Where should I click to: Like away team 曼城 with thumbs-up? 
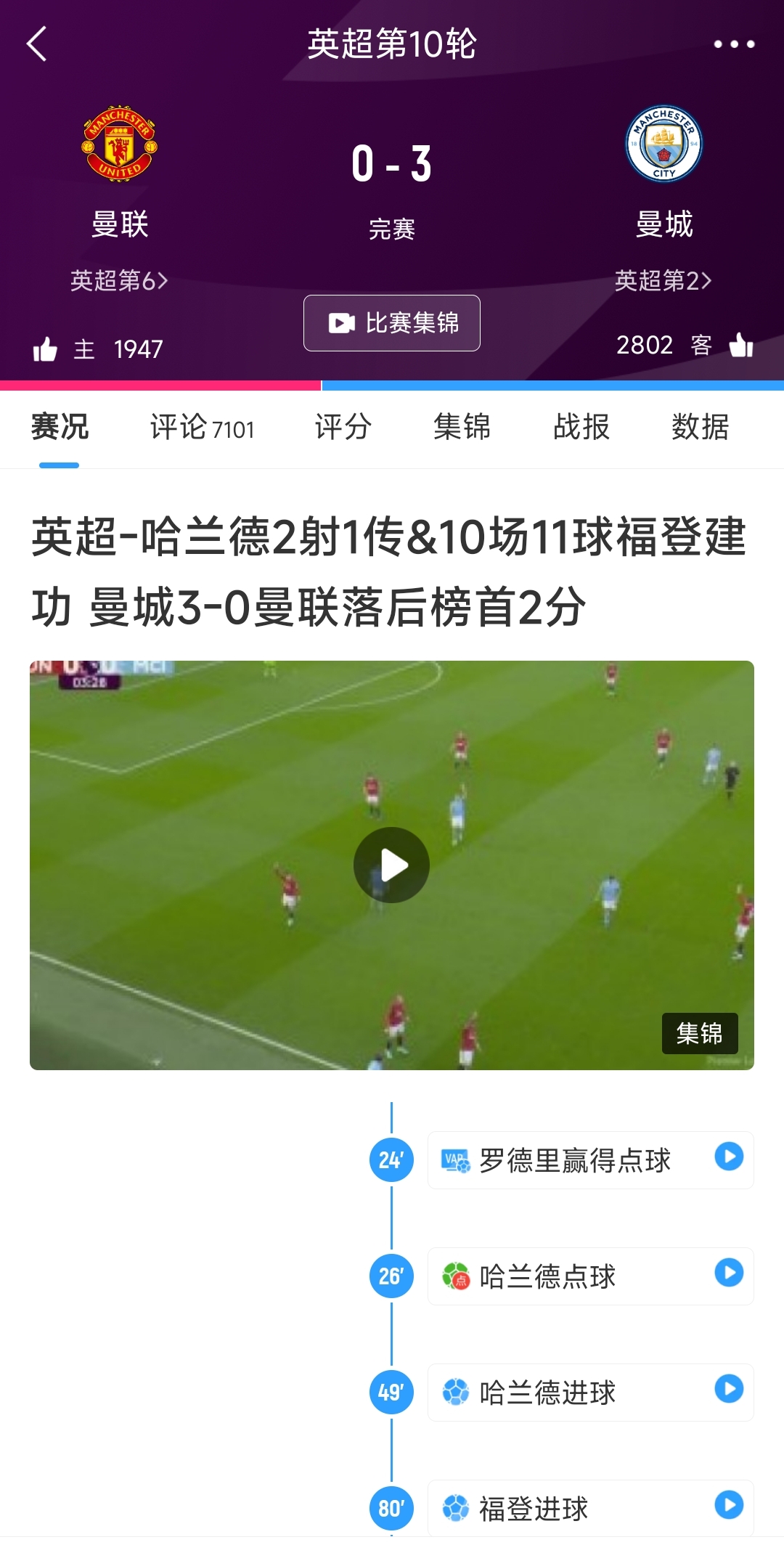tap(741, 345)
